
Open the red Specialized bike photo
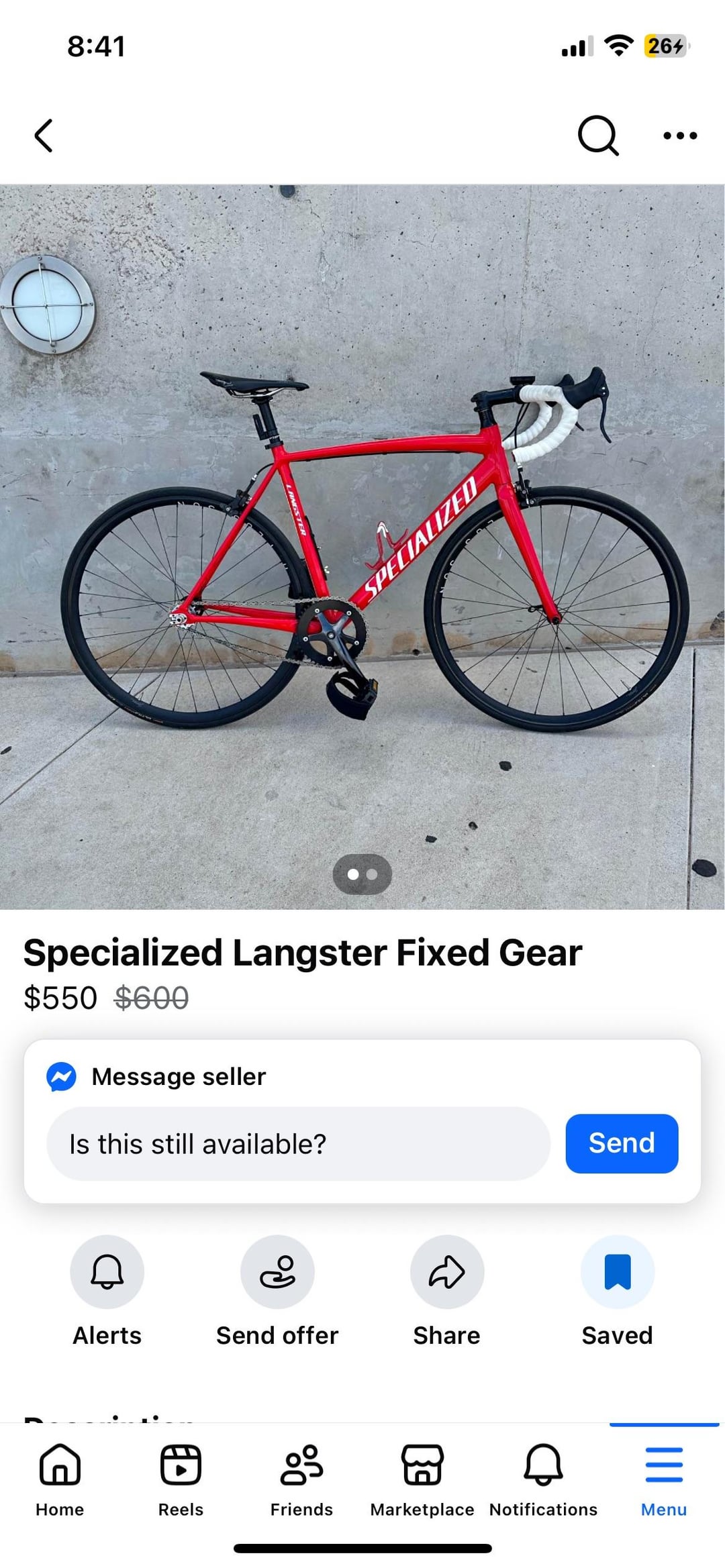tap(362, 547)
